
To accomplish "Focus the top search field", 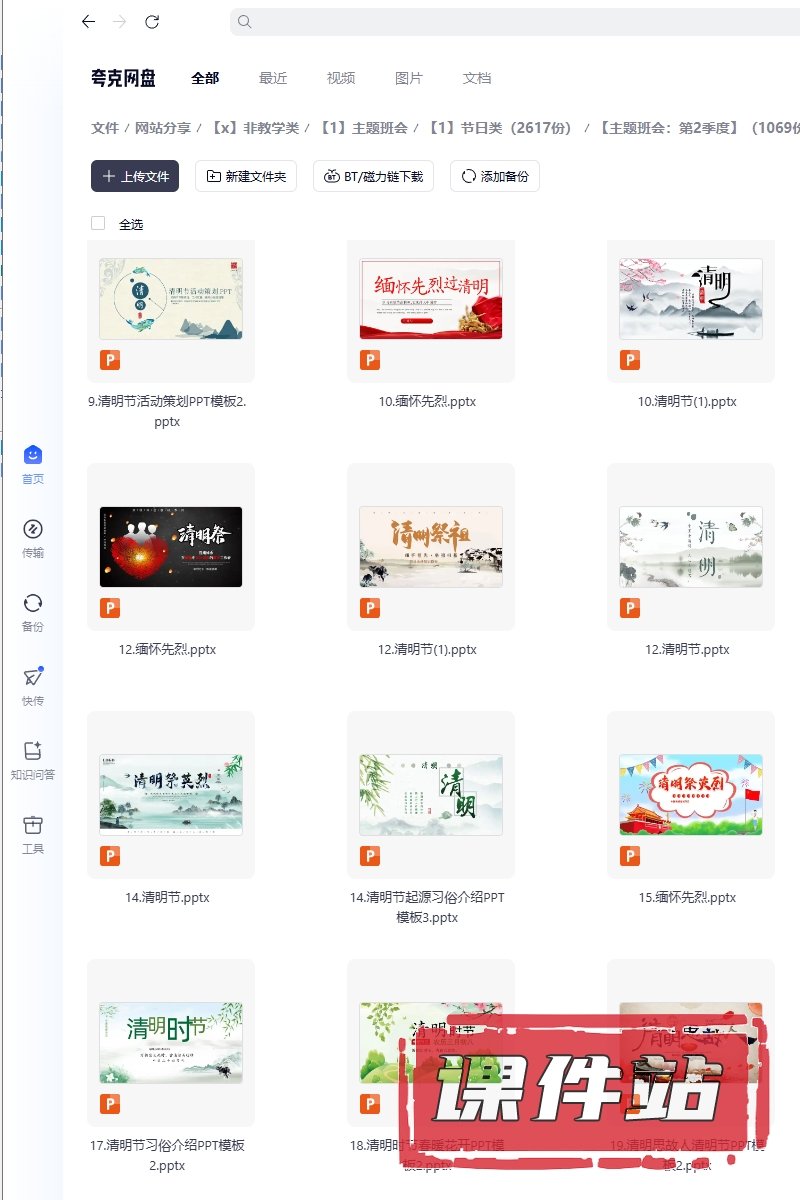I will click(x=500, y=22).
